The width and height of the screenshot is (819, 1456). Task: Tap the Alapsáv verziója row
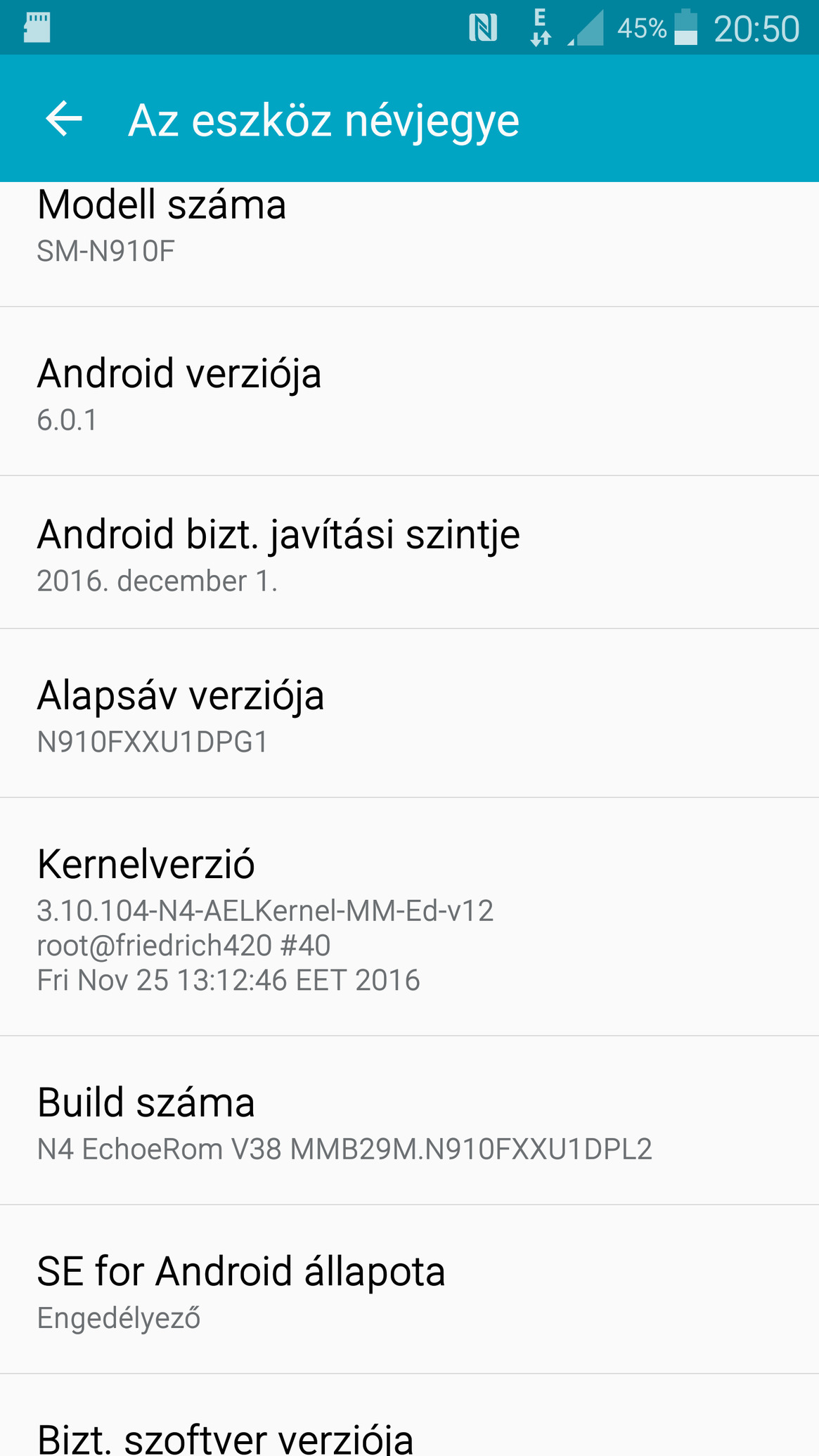(409, 714)
